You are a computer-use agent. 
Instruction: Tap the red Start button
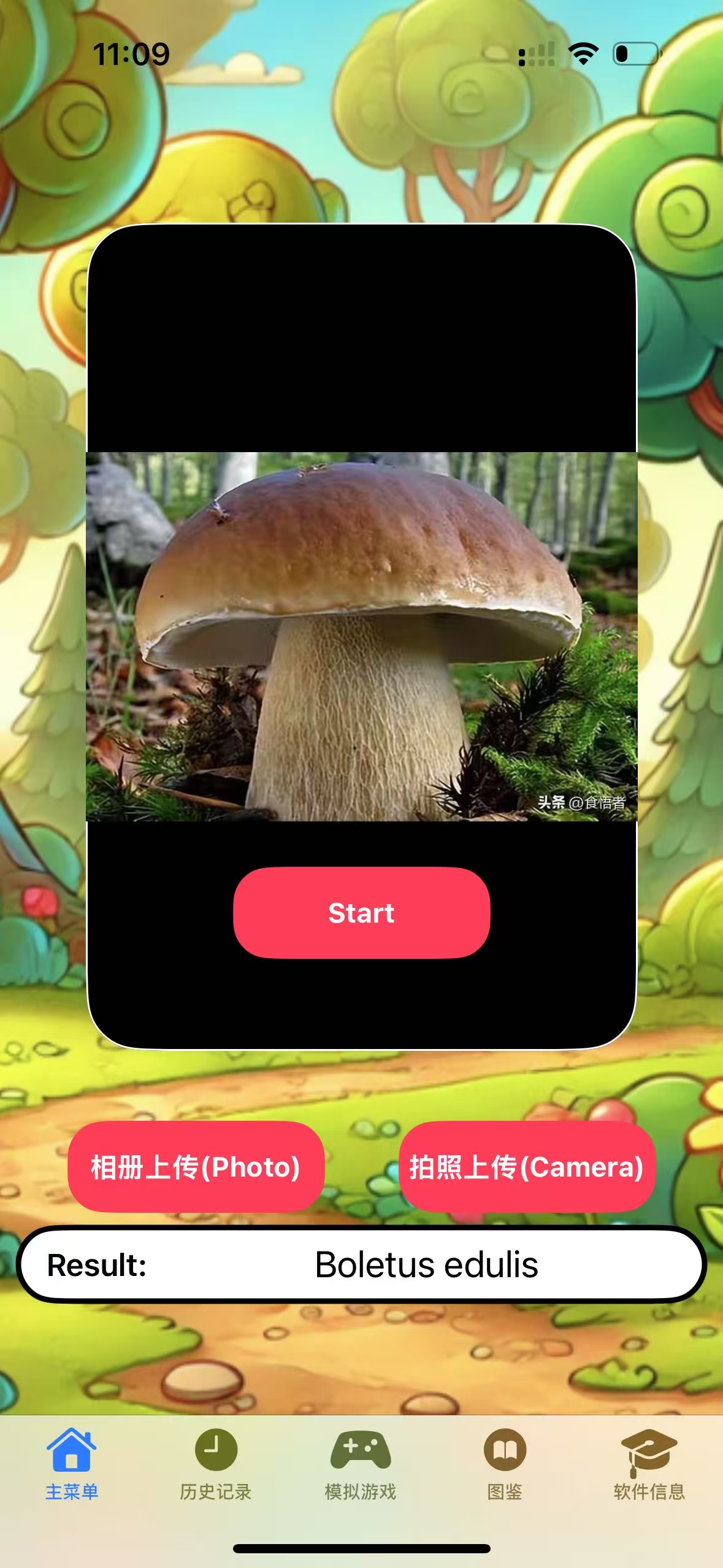[361, 912]
